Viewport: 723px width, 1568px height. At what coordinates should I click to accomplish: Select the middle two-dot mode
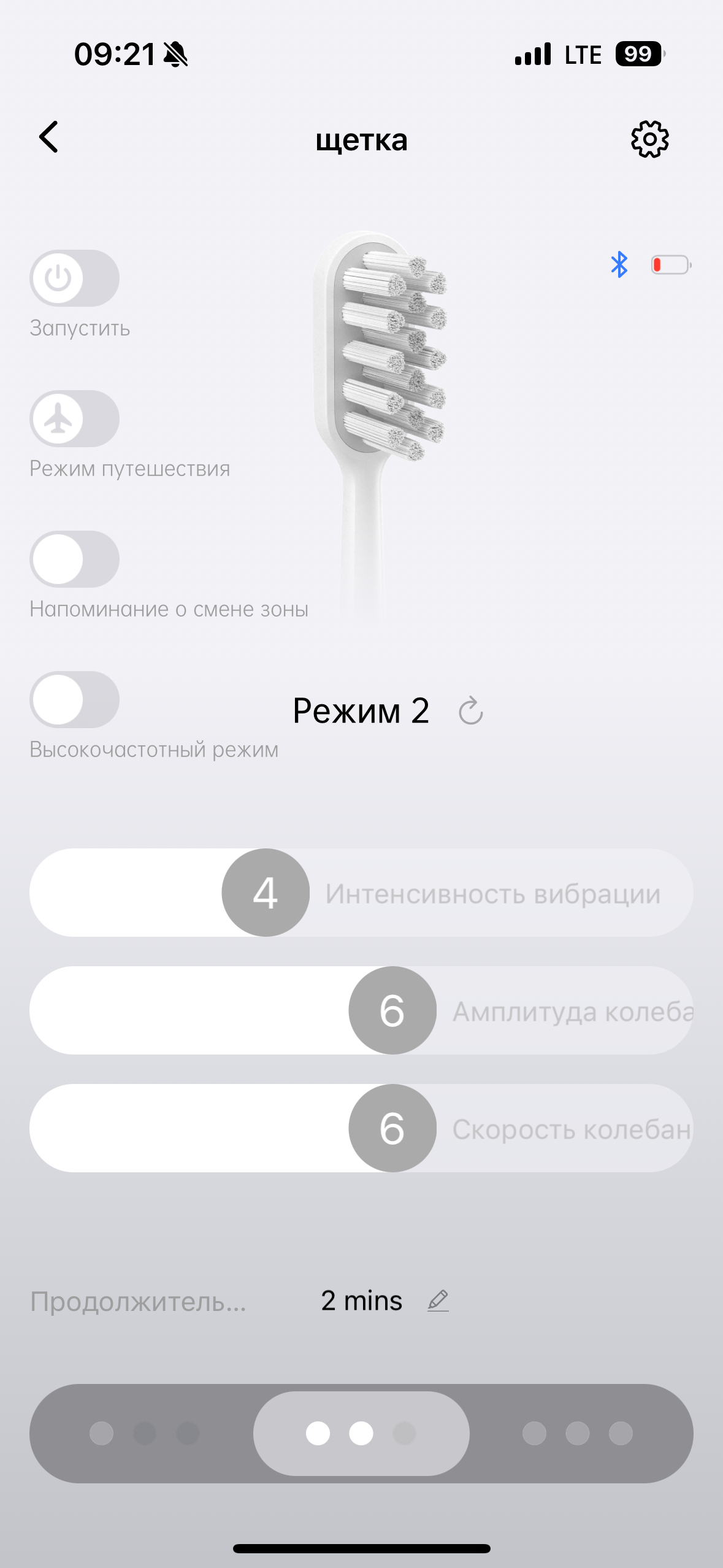[361, 1434]
